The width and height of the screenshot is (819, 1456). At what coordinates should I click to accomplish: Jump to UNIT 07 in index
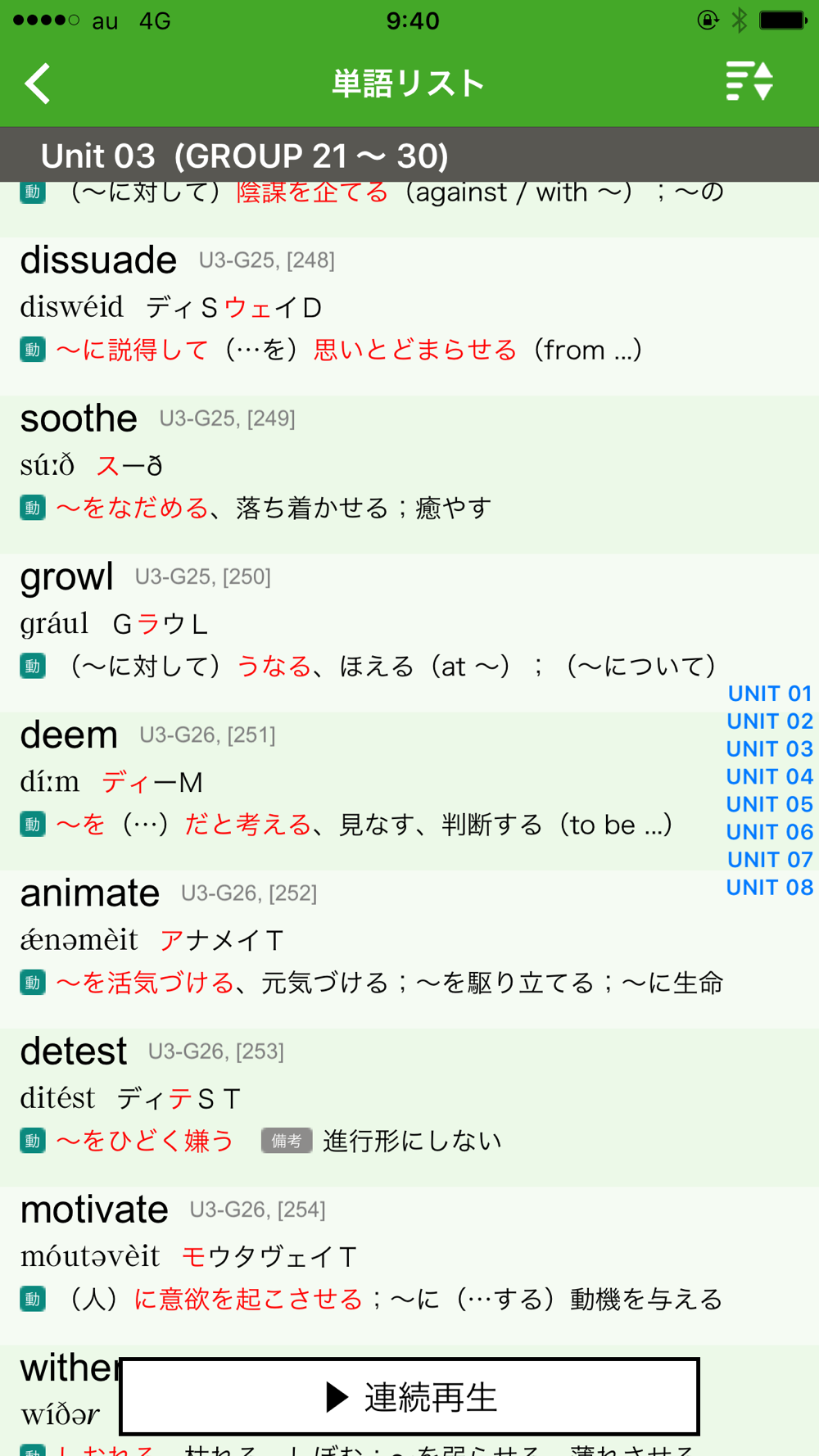point(769,860)
